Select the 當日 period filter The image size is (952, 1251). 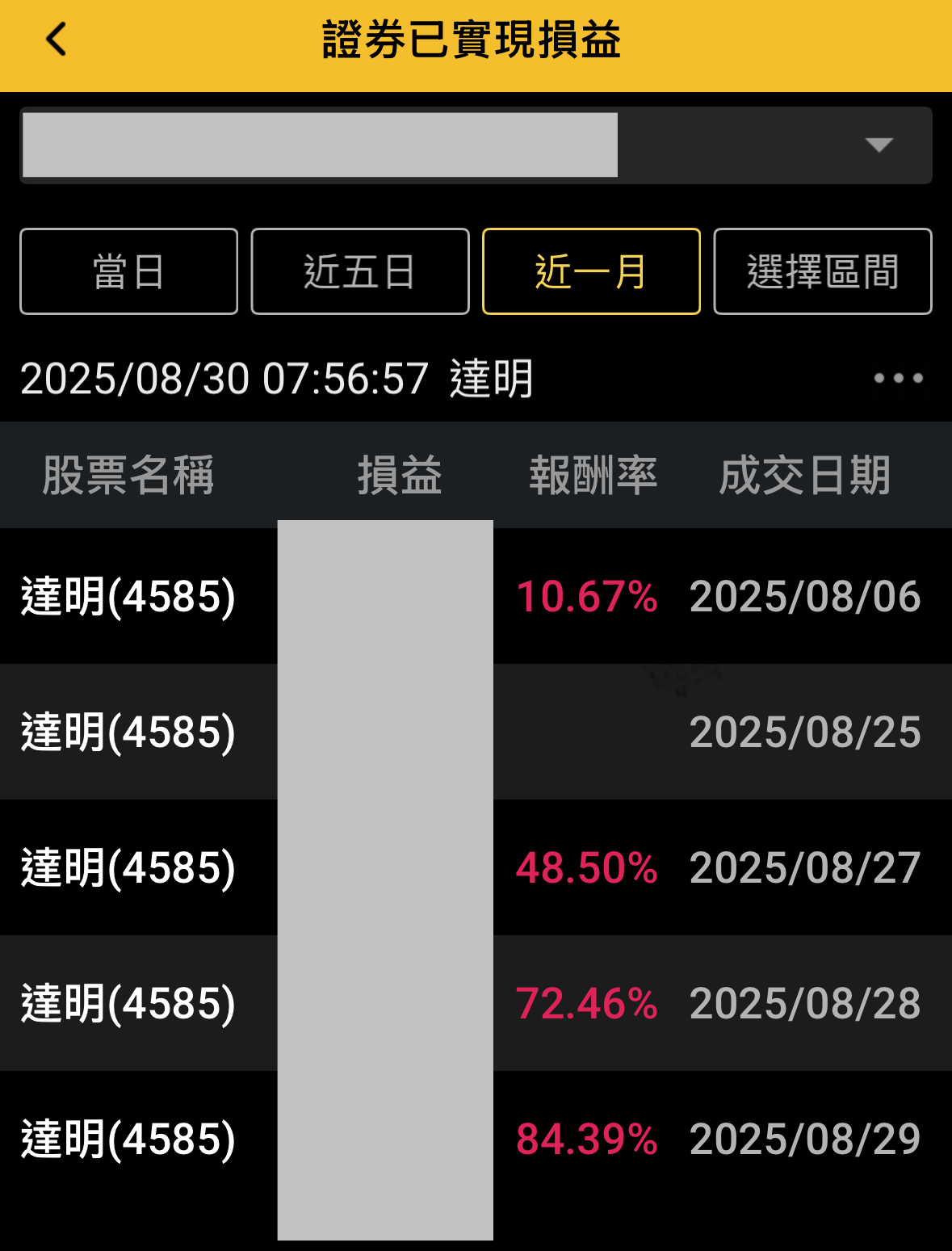(128, 271)
